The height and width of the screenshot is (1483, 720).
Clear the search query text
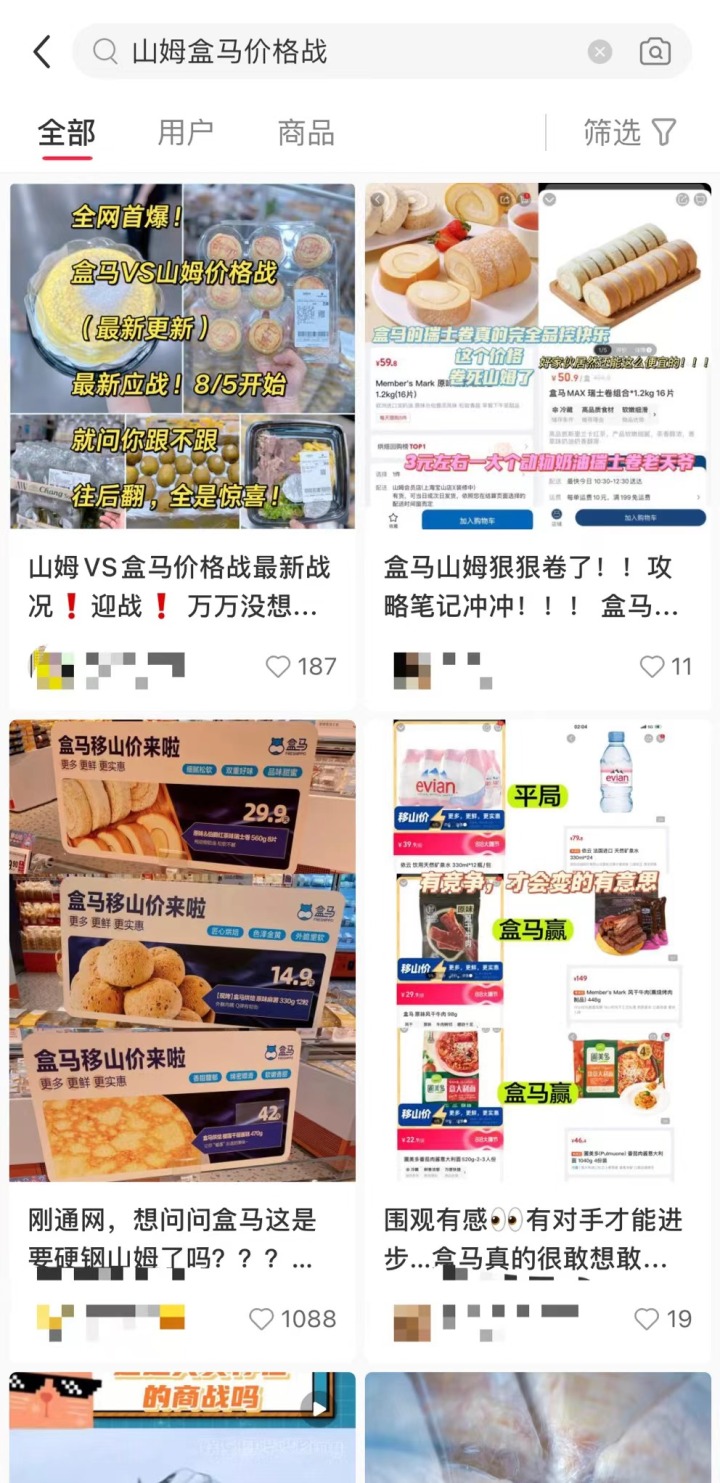[599, 52]
